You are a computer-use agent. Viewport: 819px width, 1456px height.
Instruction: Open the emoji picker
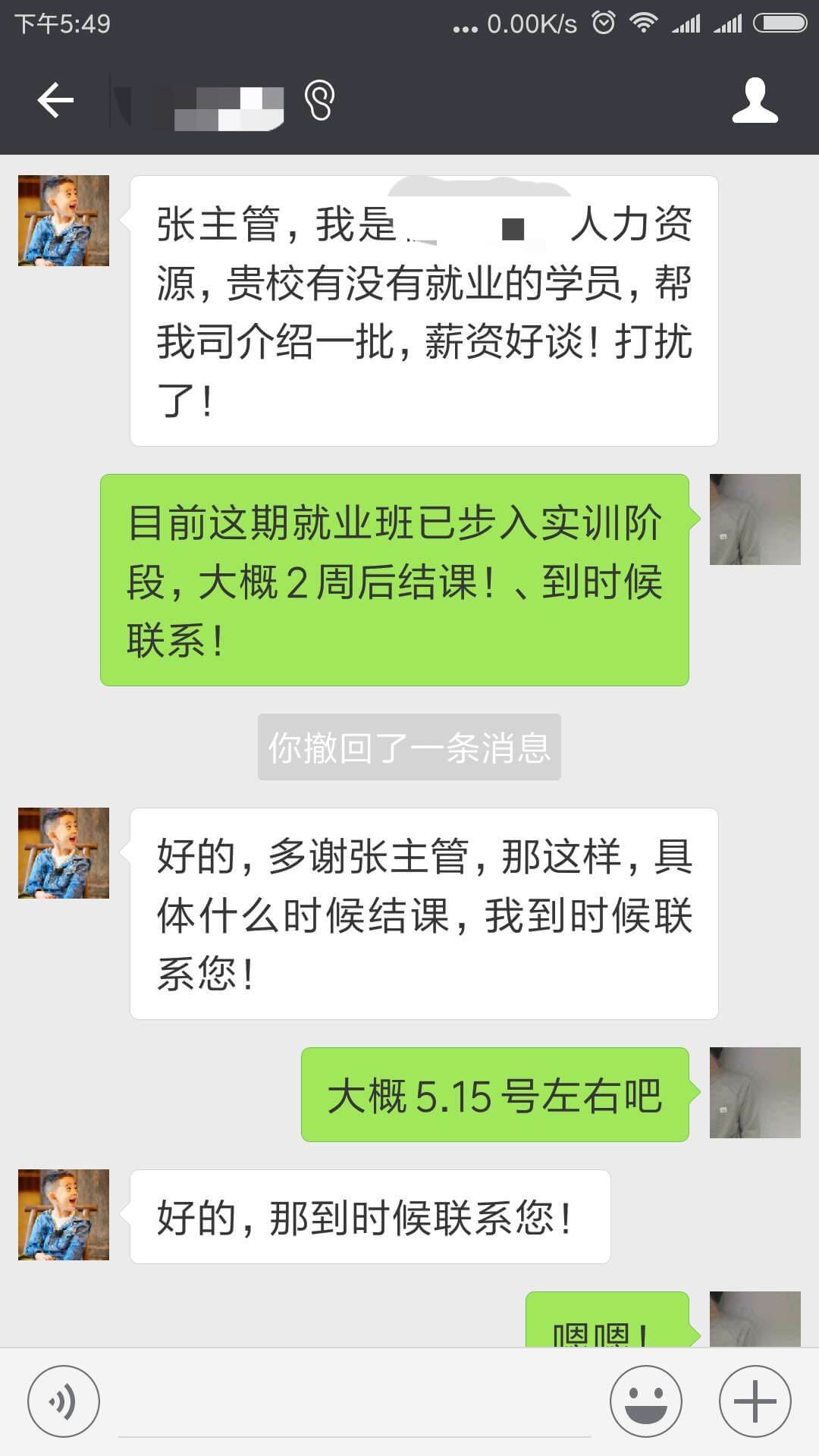pyautogui.click(x=646, y=1401)
